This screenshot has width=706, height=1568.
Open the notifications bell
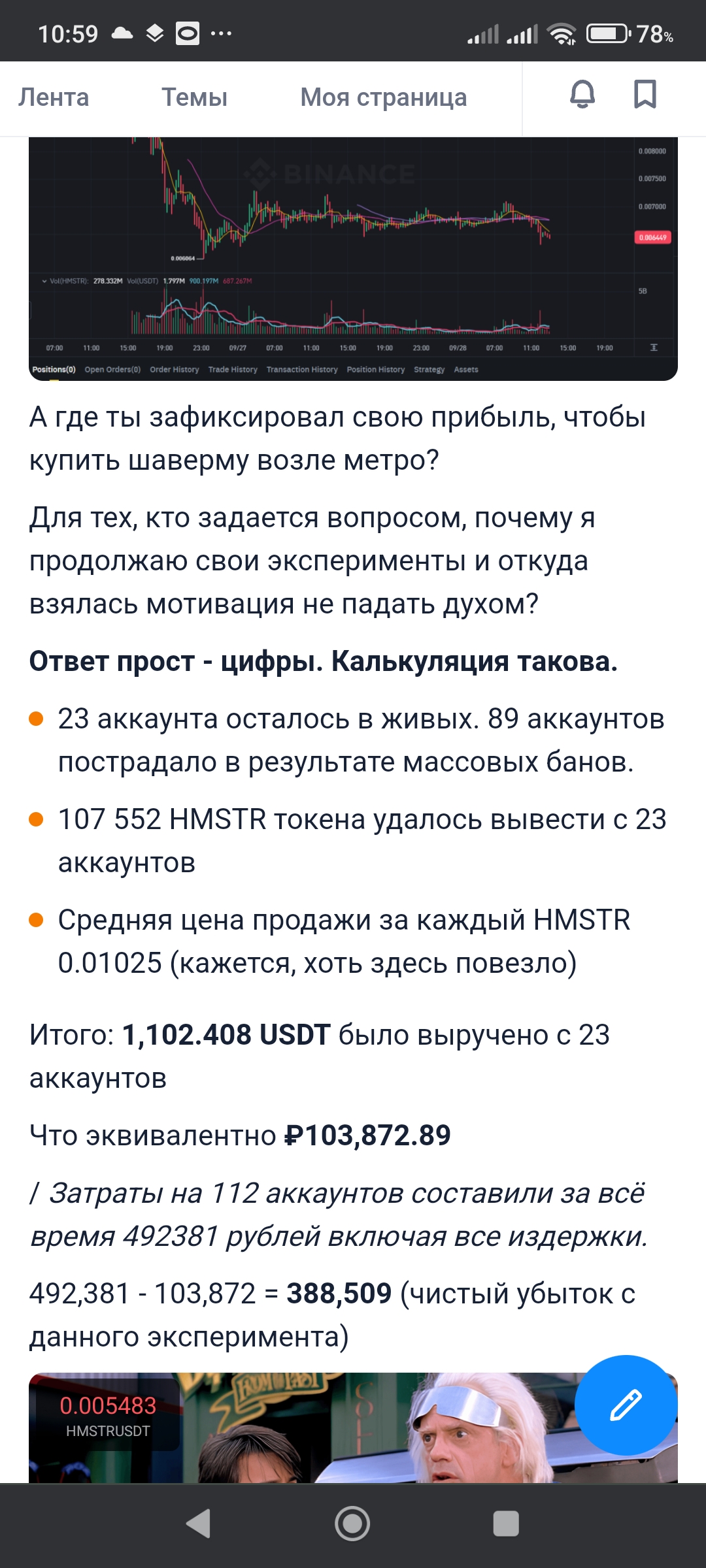click(x=582, y=95)
